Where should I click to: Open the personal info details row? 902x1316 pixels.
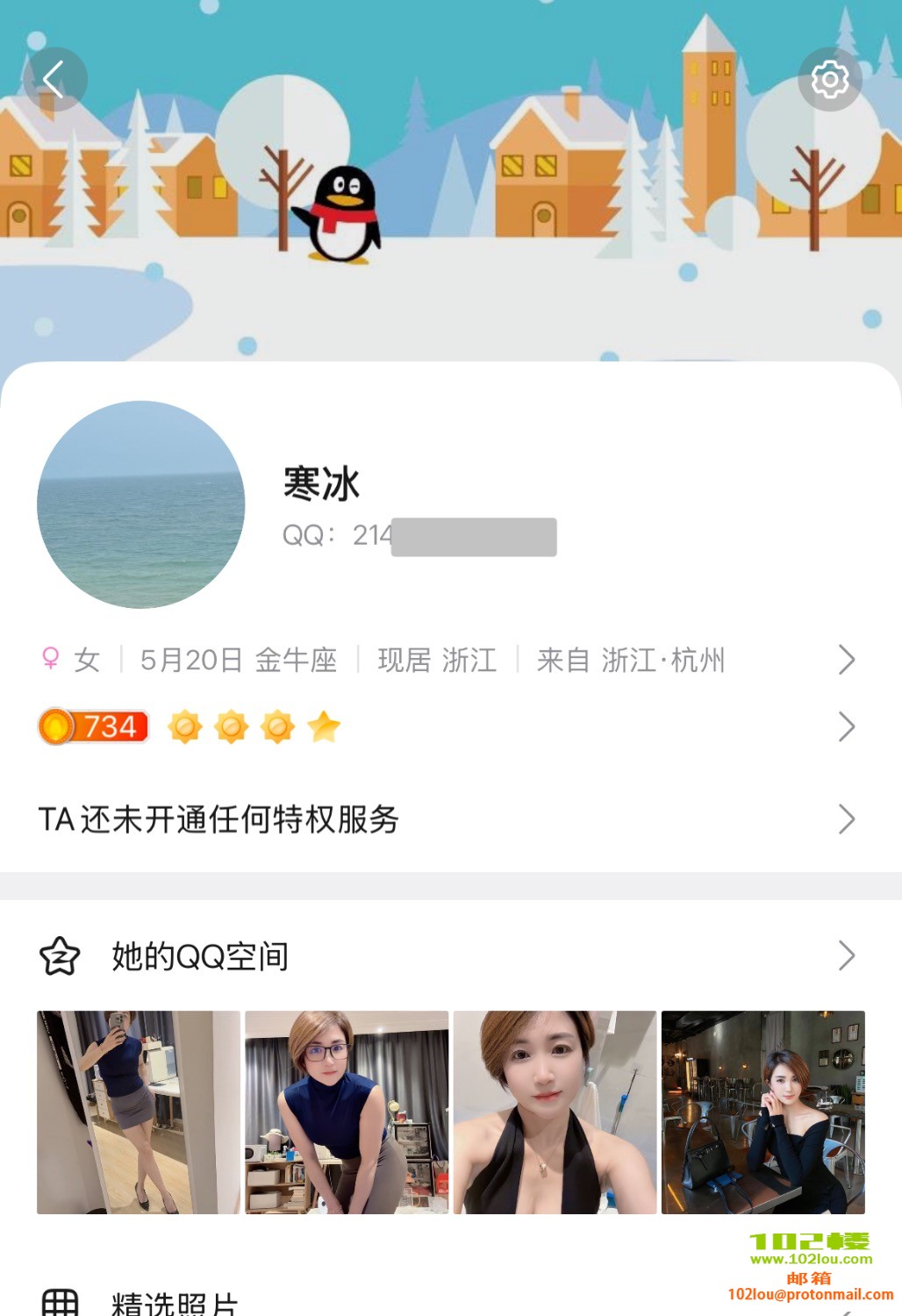[447, 660]
